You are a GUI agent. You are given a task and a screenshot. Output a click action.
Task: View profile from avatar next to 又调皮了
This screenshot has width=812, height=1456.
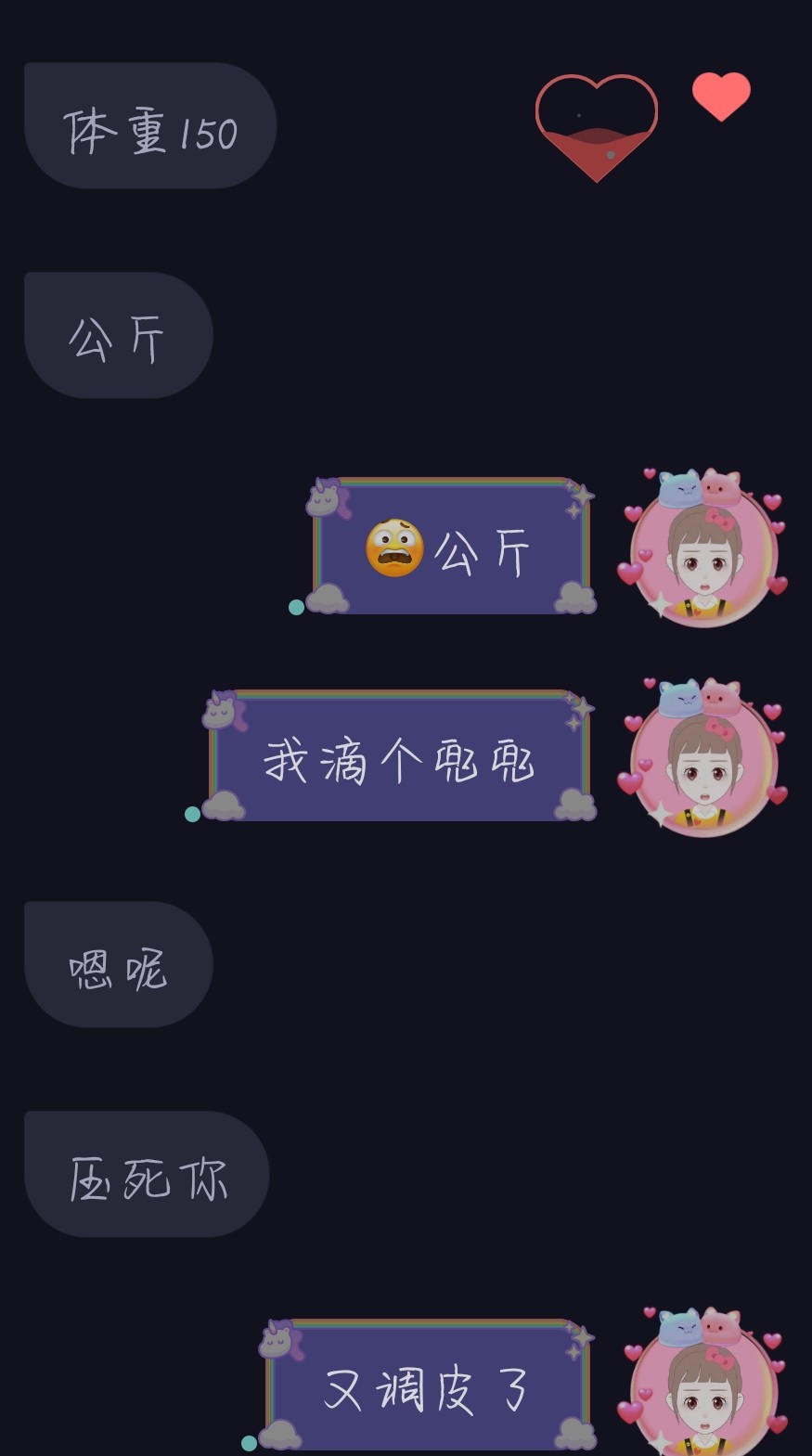[704, 1387]
